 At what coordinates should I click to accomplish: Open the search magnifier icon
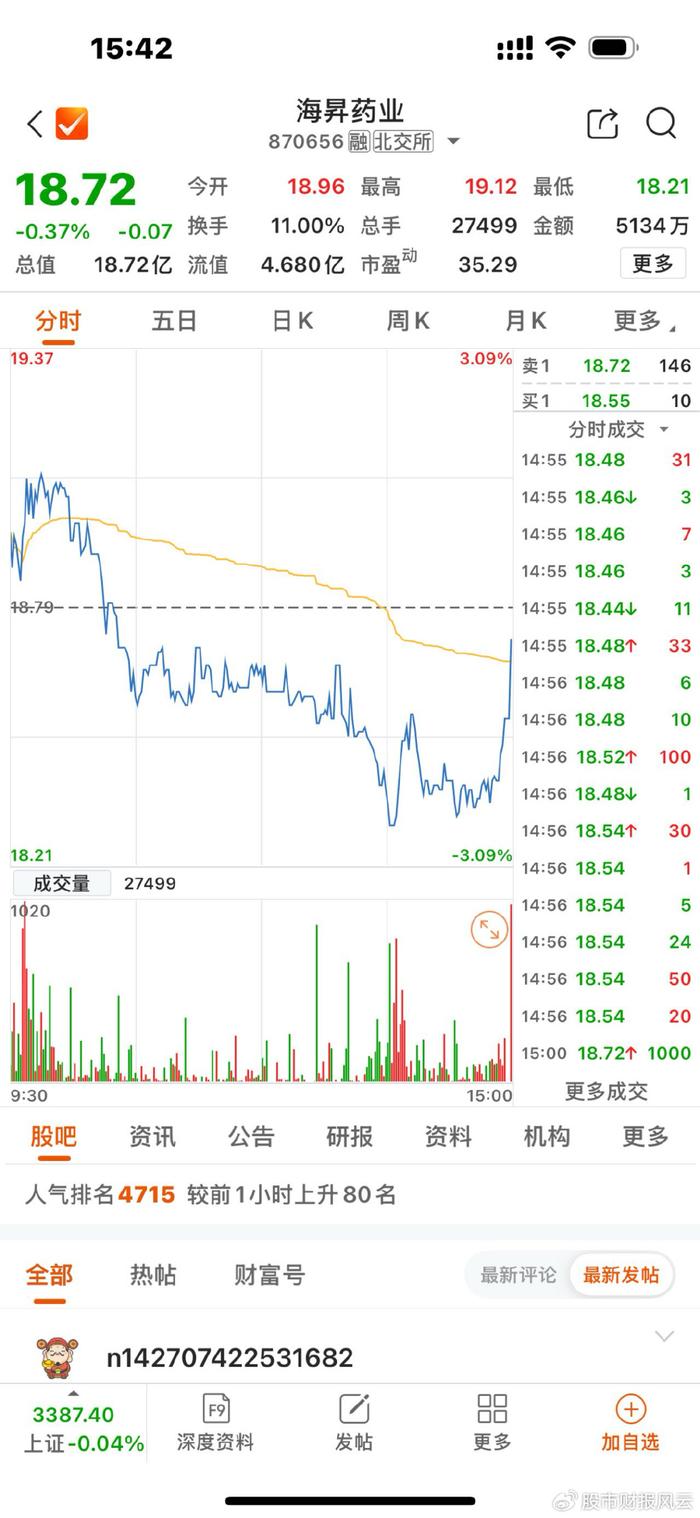tap(661, 124)
